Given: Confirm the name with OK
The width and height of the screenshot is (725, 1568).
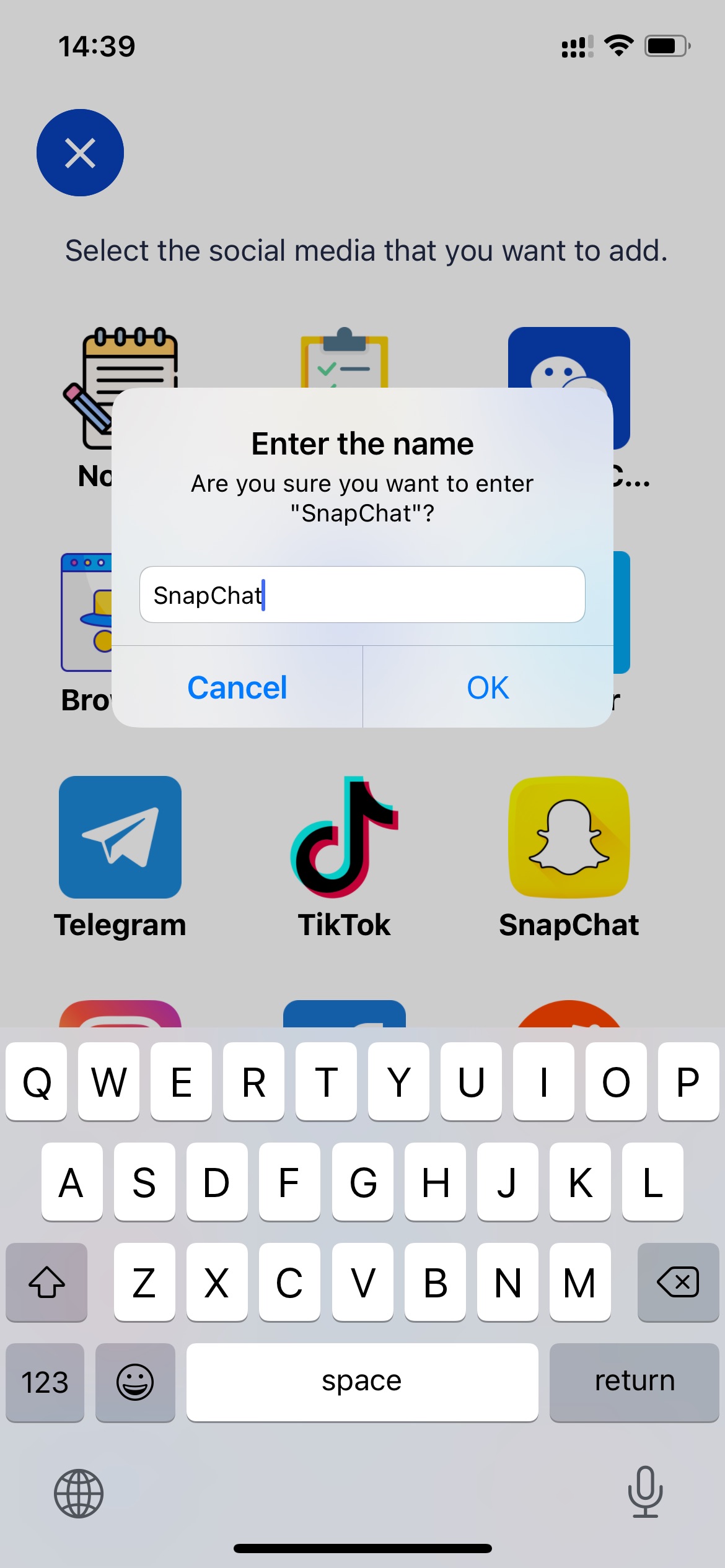Looking at the screenshot, I should pos(488,687).
